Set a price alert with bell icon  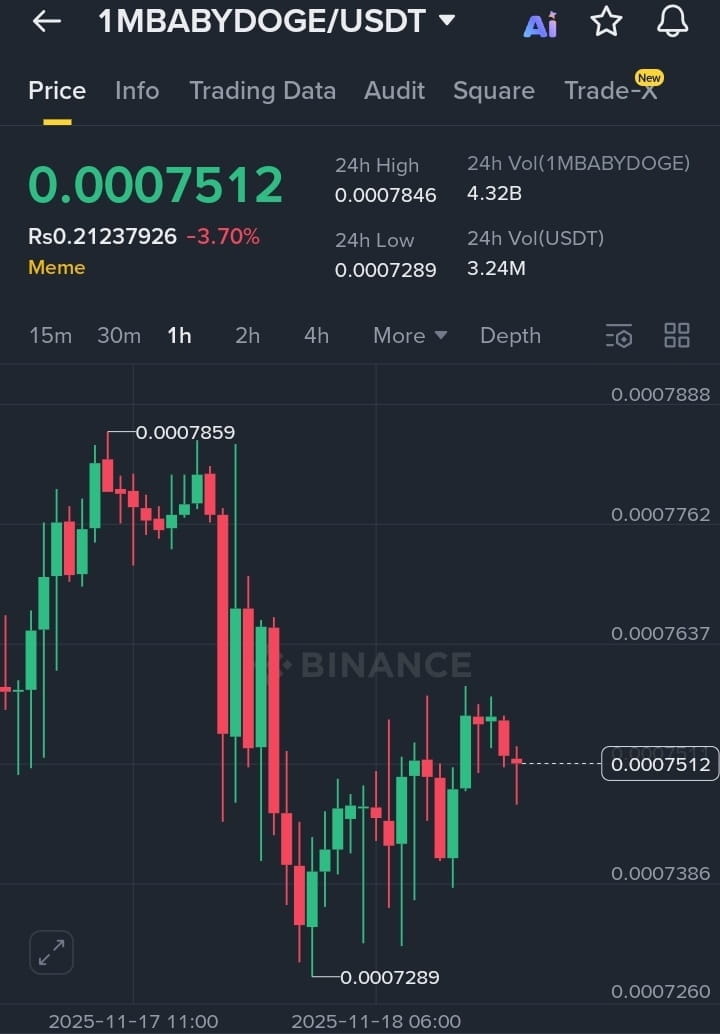673,21
